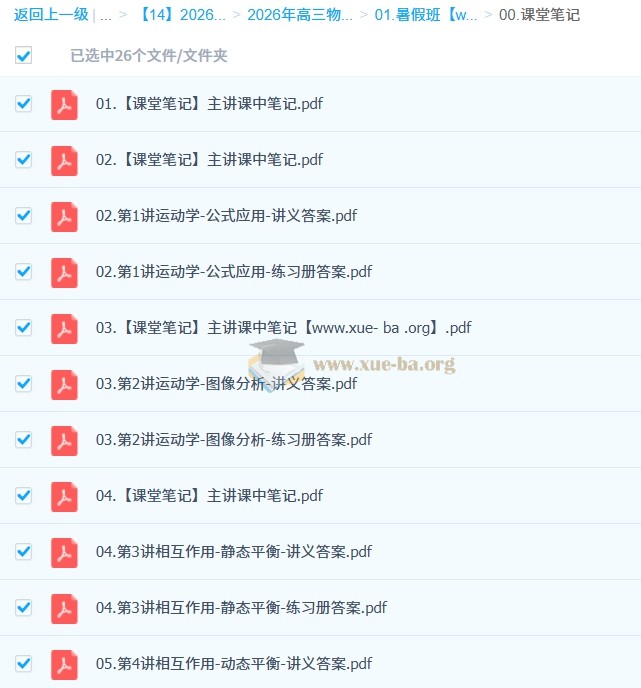Open 02.第1讲运动学-公式应用-讲义答案.pdf

point(226,216)
